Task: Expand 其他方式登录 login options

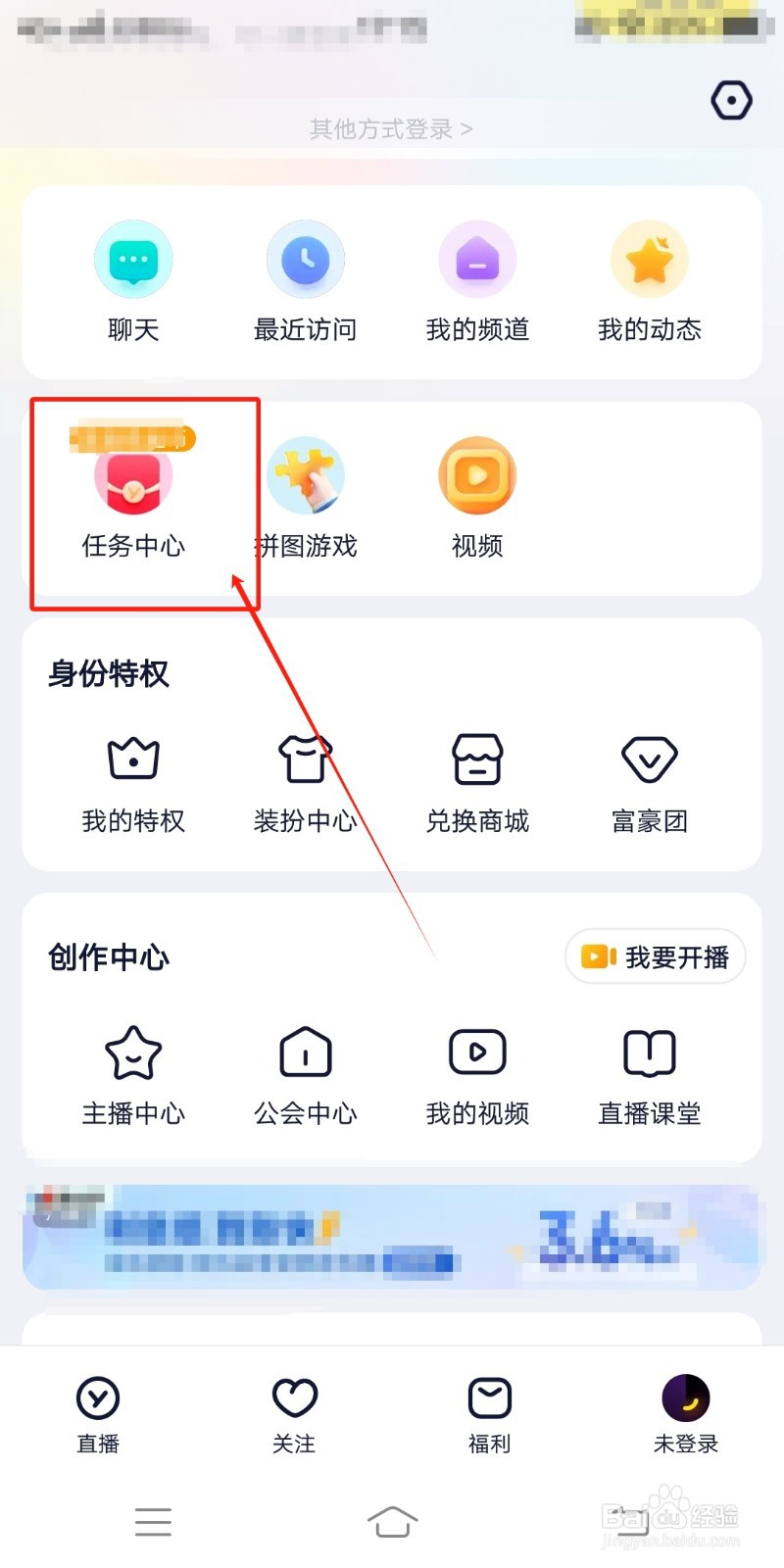Action: (391, 127)
